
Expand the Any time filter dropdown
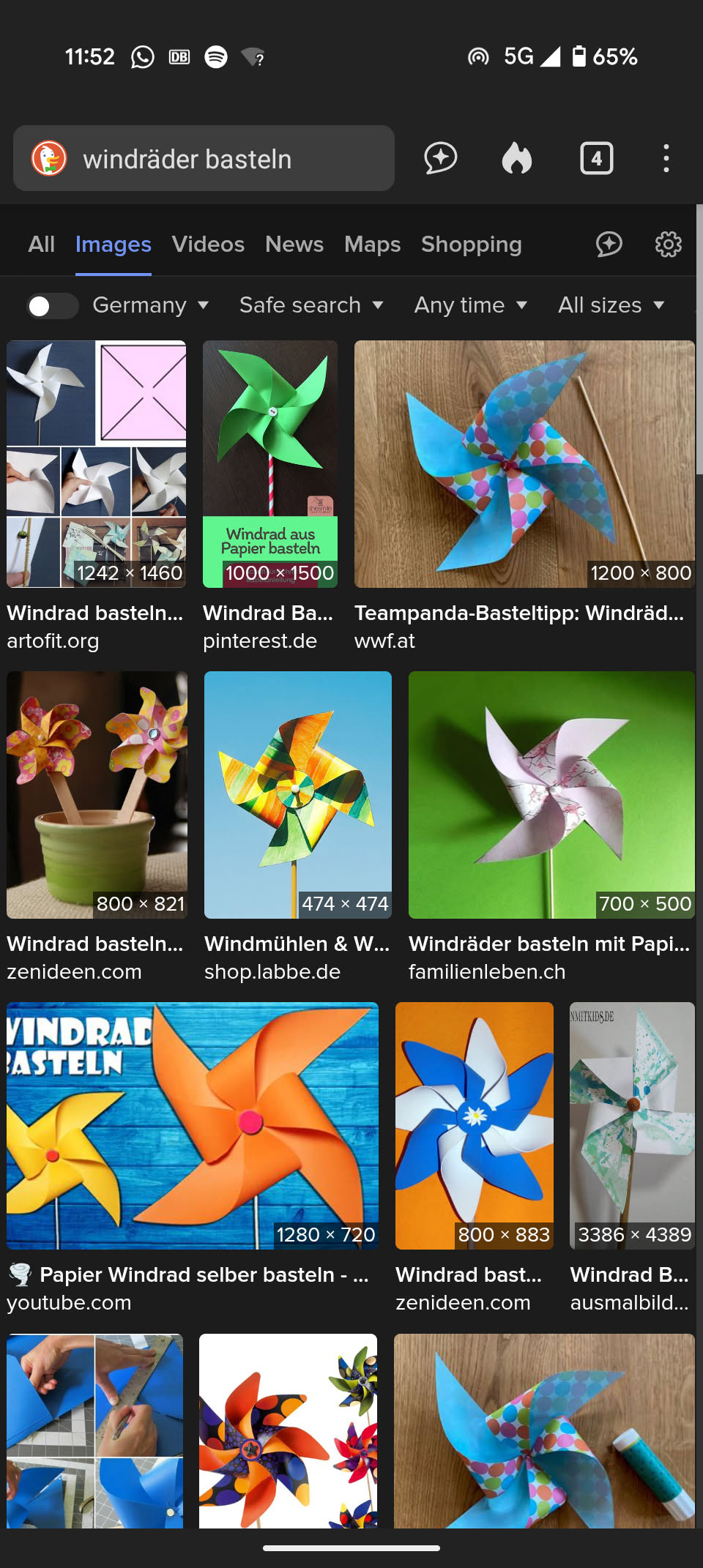pyautogui.click(x=470, y=305)
